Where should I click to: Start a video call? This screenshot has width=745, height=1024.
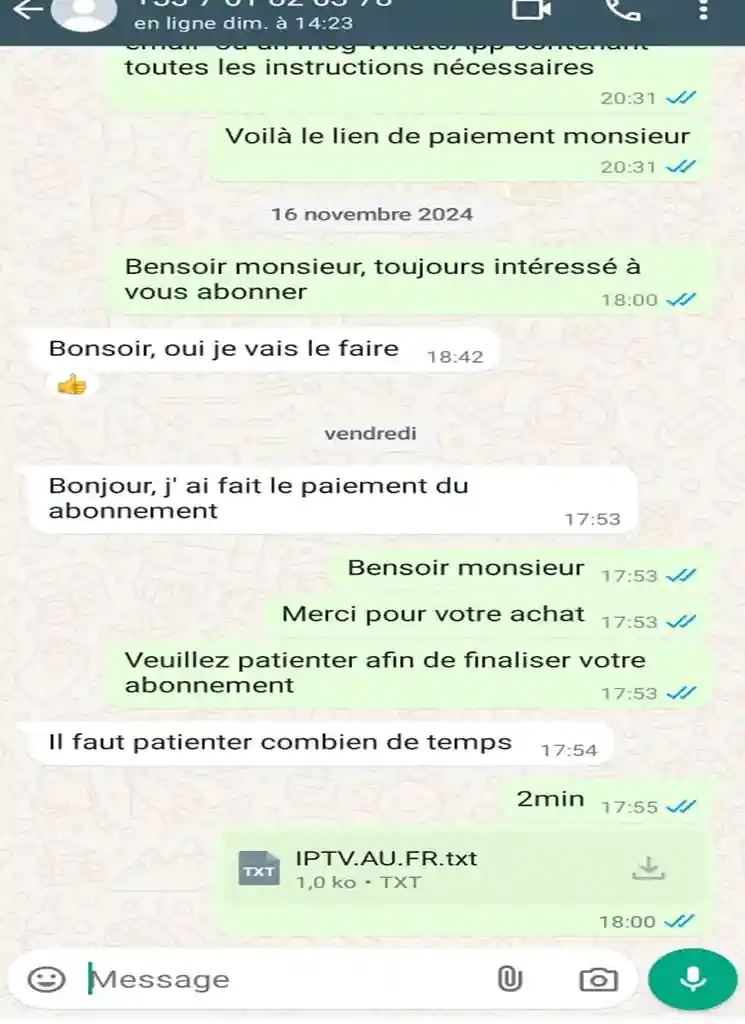pos(531,9)
